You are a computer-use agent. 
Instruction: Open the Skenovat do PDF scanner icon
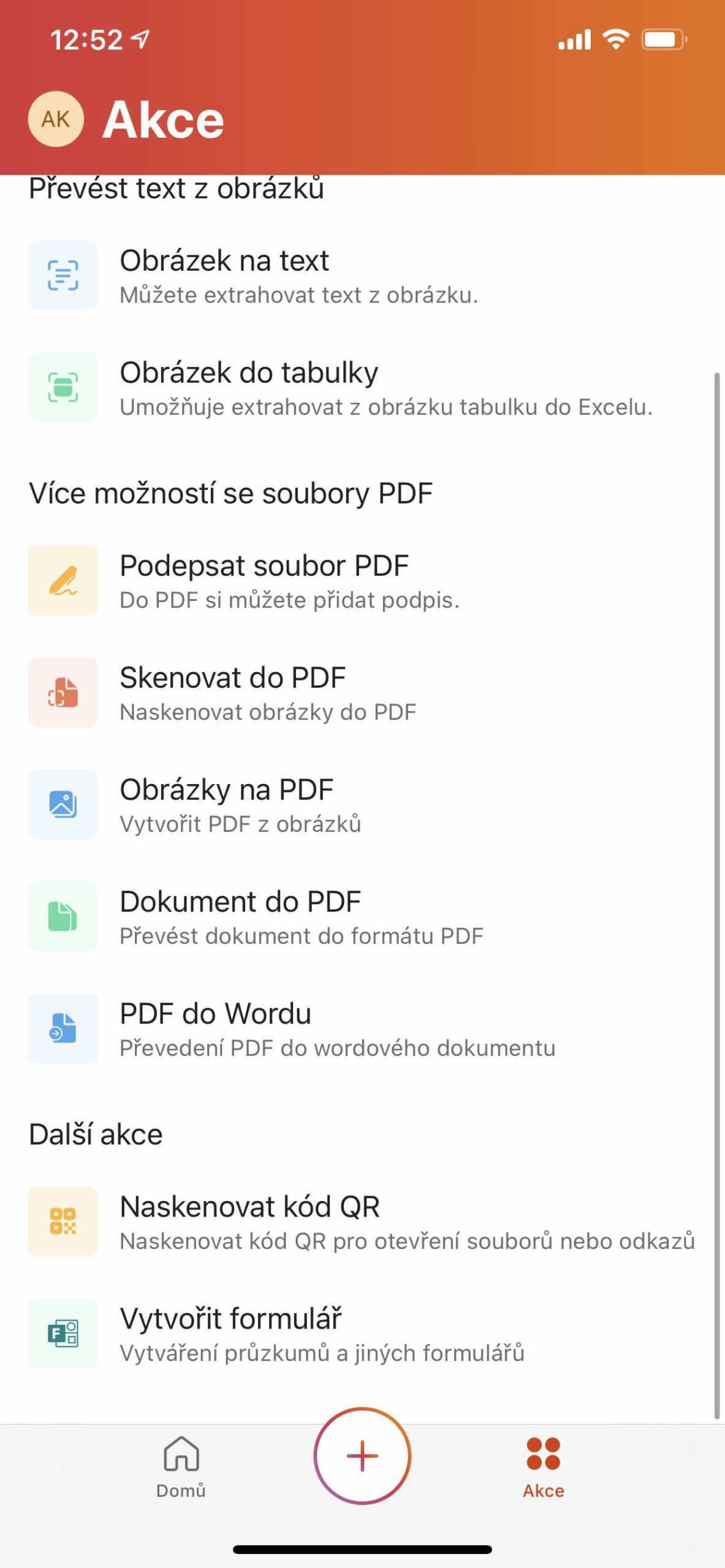63,693
